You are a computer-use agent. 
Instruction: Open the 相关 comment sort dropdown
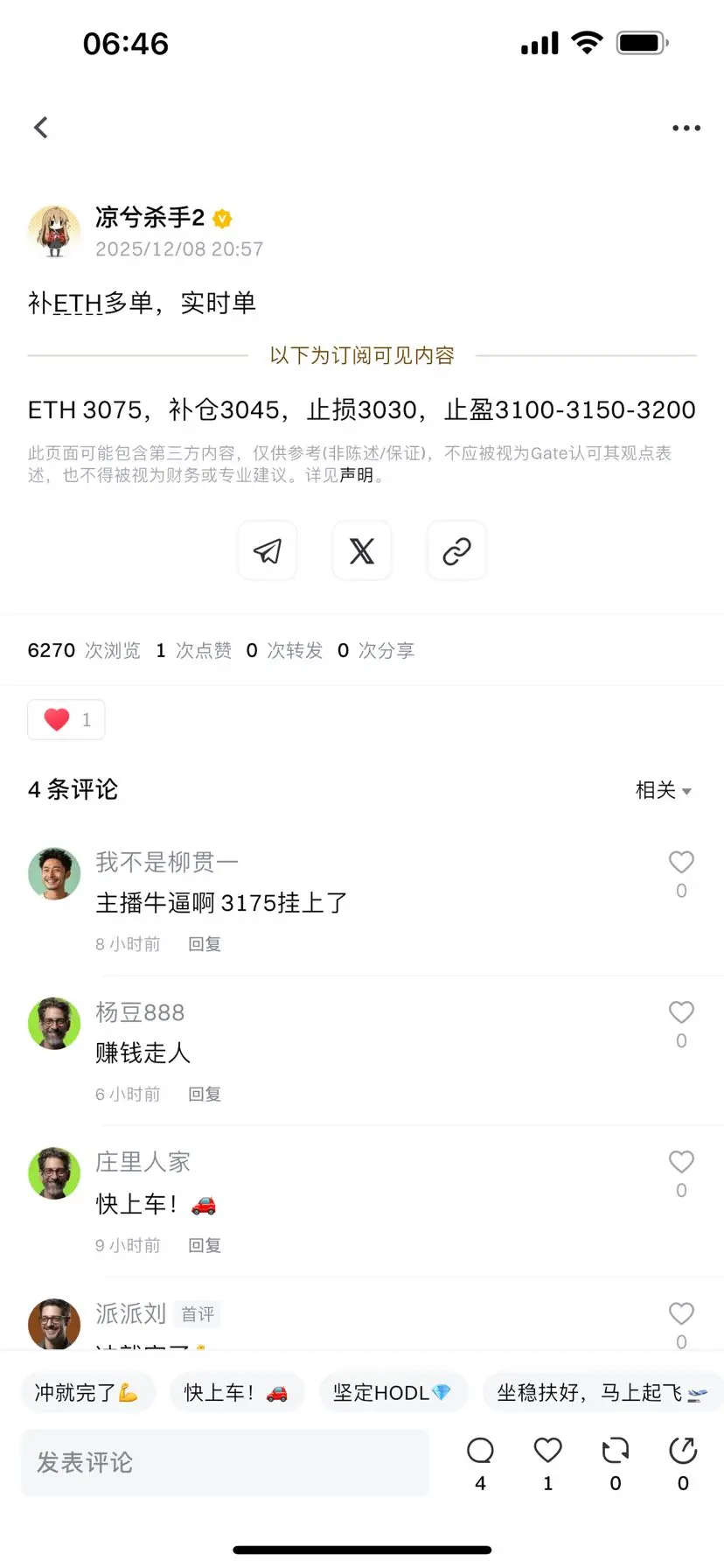663,789
